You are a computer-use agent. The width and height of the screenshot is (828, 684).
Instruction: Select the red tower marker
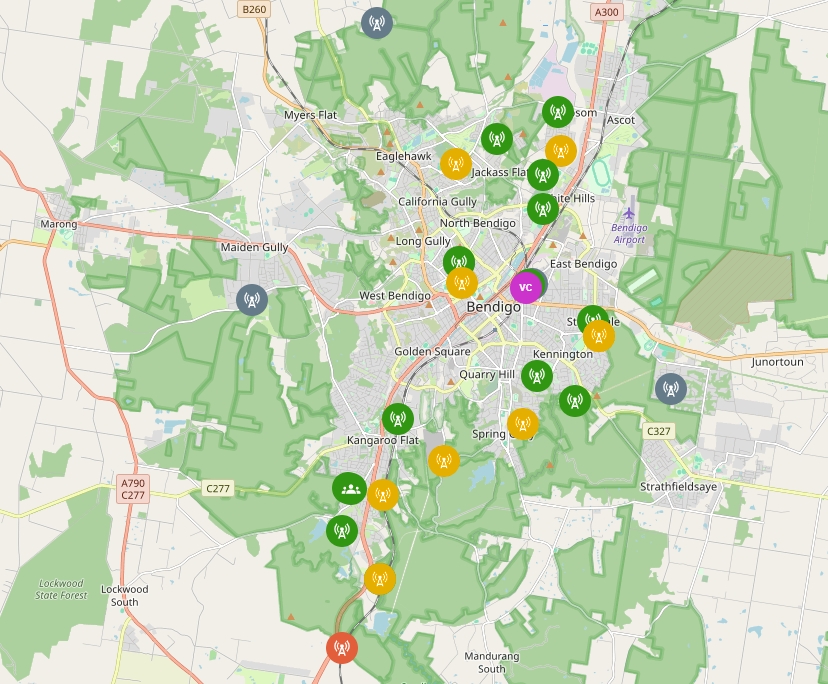(342, 647)
